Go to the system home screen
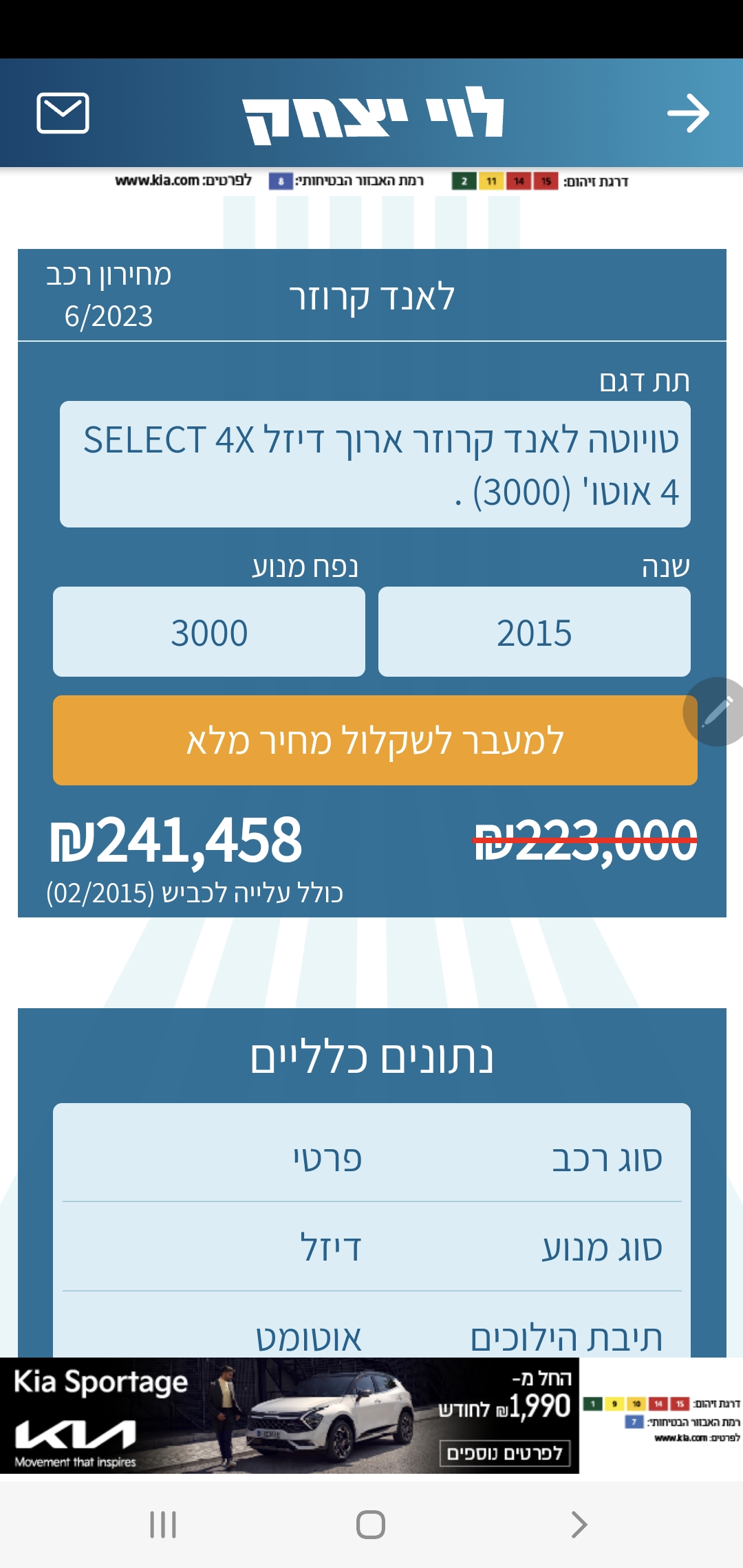The width and height of the screenshot is (743, 1568). (371, 1525)
